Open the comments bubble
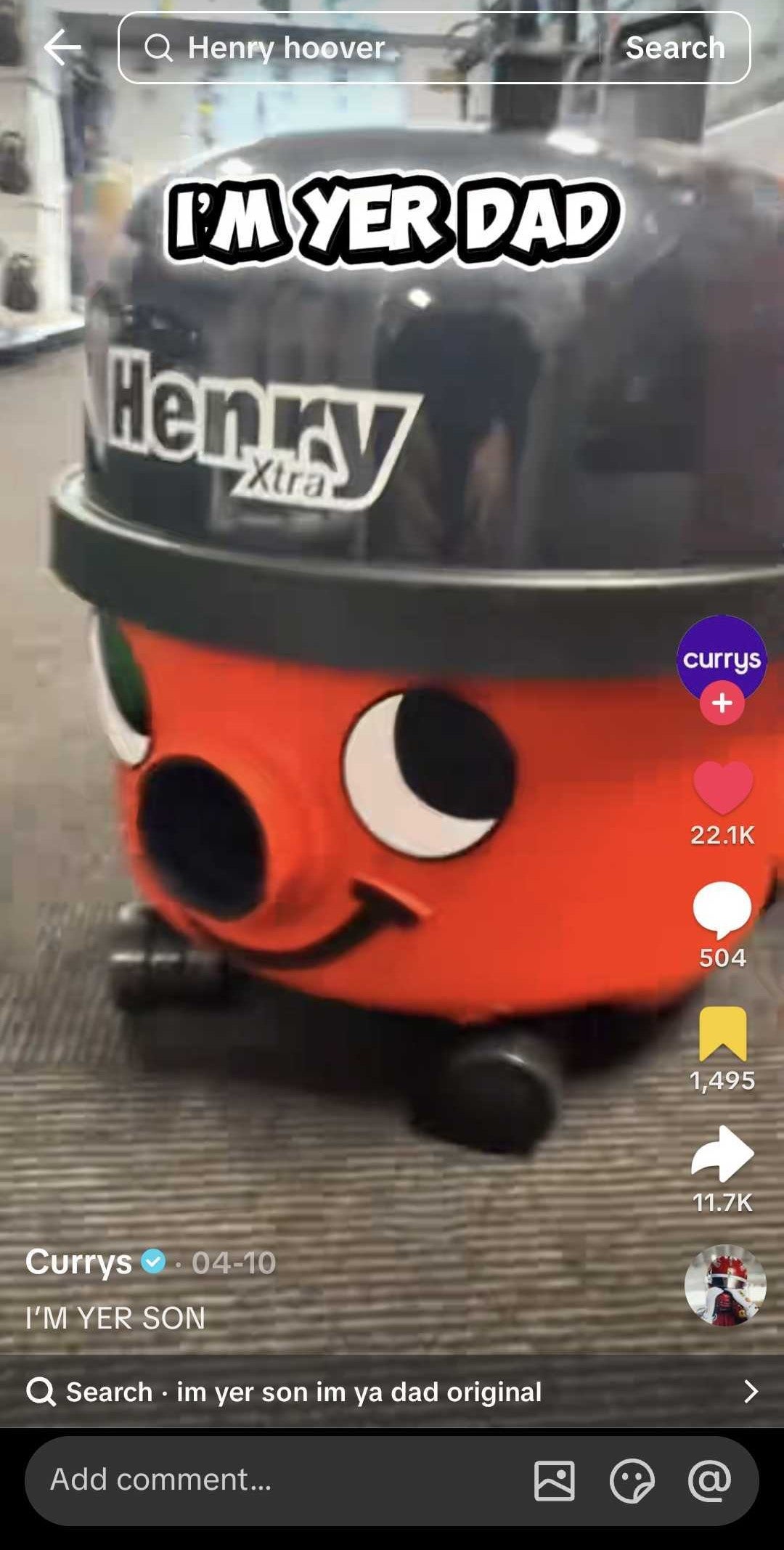Image resolution: width=784 pixels, height=1550 pixels. tap(722, 910)
